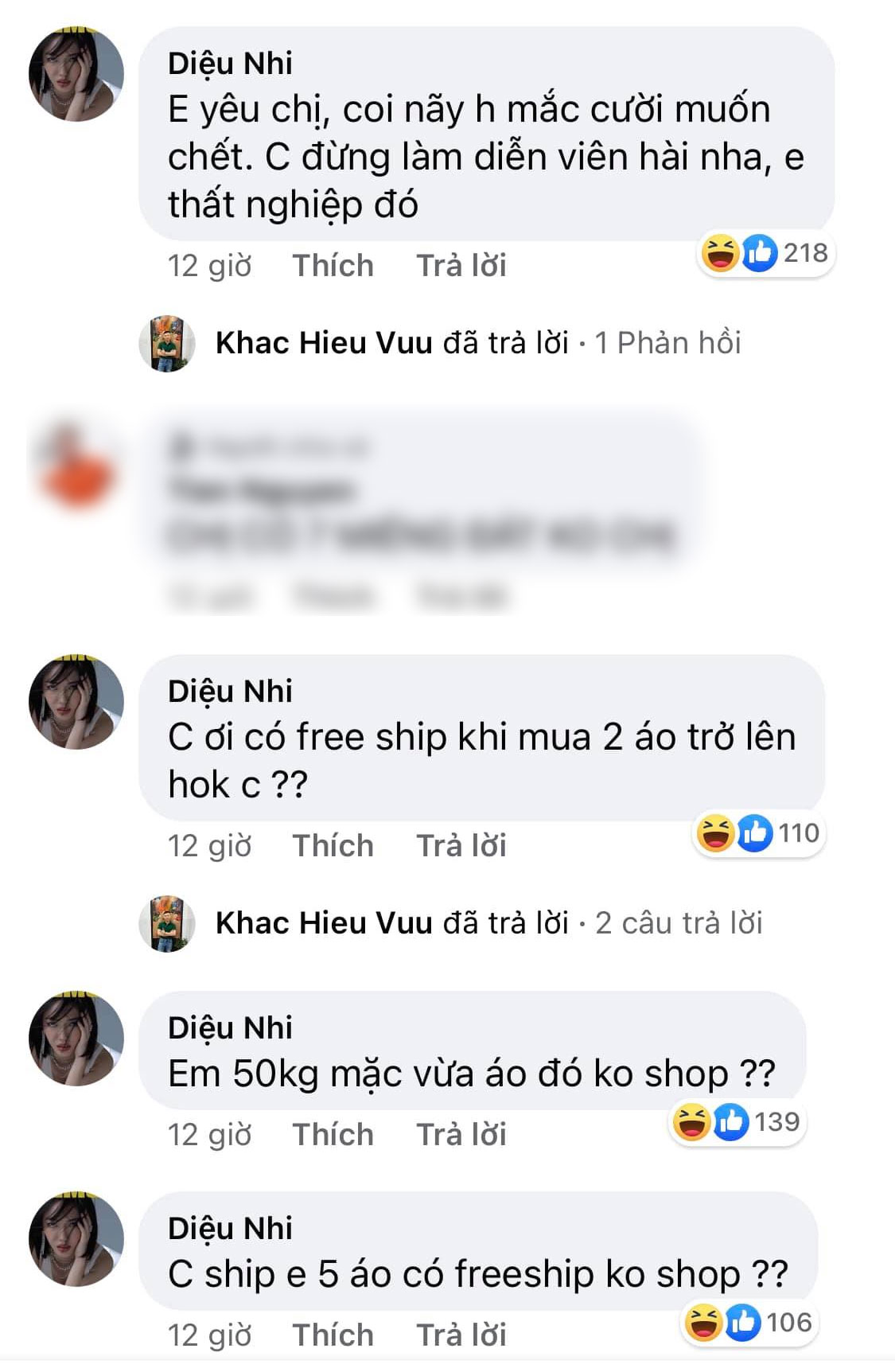Open Diệu Nhi's profile from the "E yêu chị" comment
Screen dimensions: 895x1372
230,63
